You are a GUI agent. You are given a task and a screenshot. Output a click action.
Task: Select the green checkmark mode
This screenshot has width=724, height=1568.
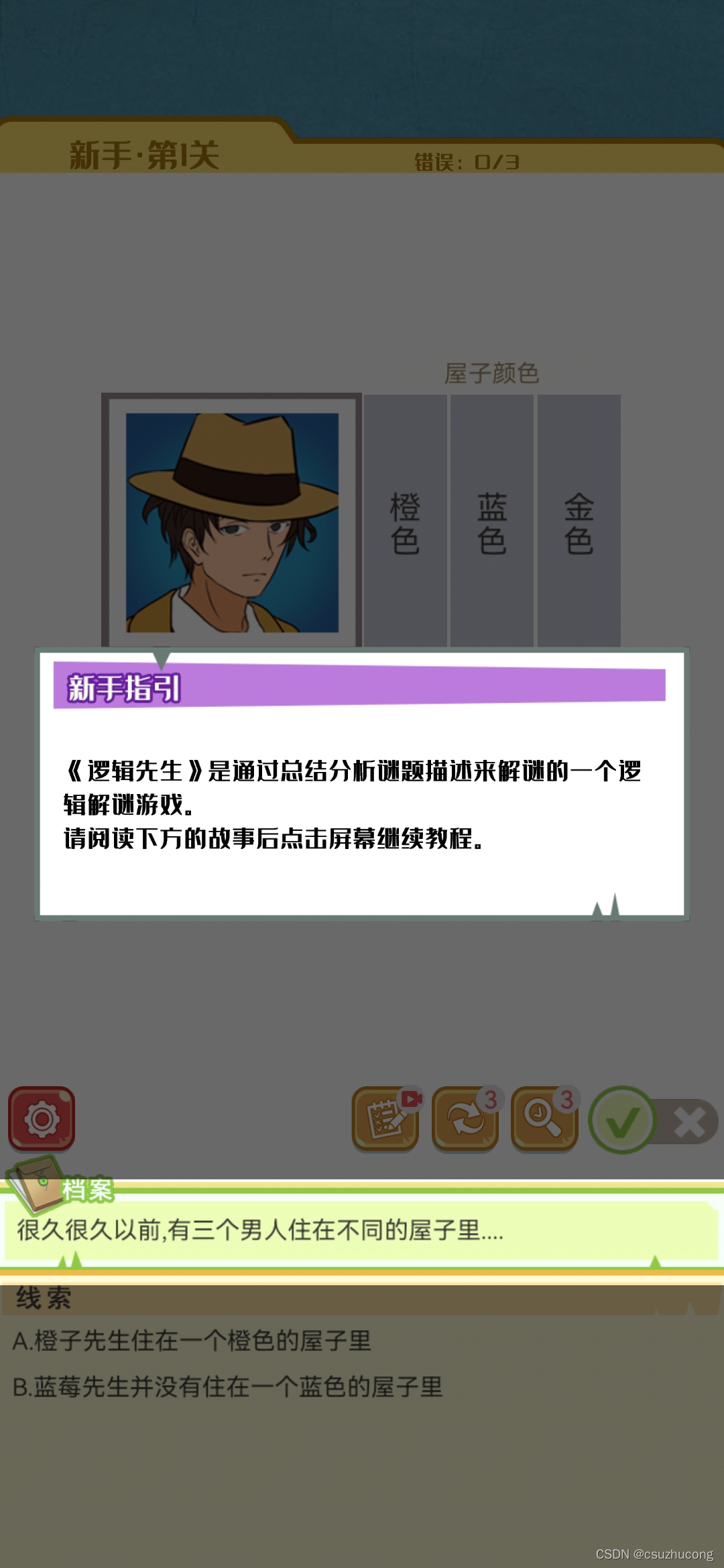[621, 1120]
